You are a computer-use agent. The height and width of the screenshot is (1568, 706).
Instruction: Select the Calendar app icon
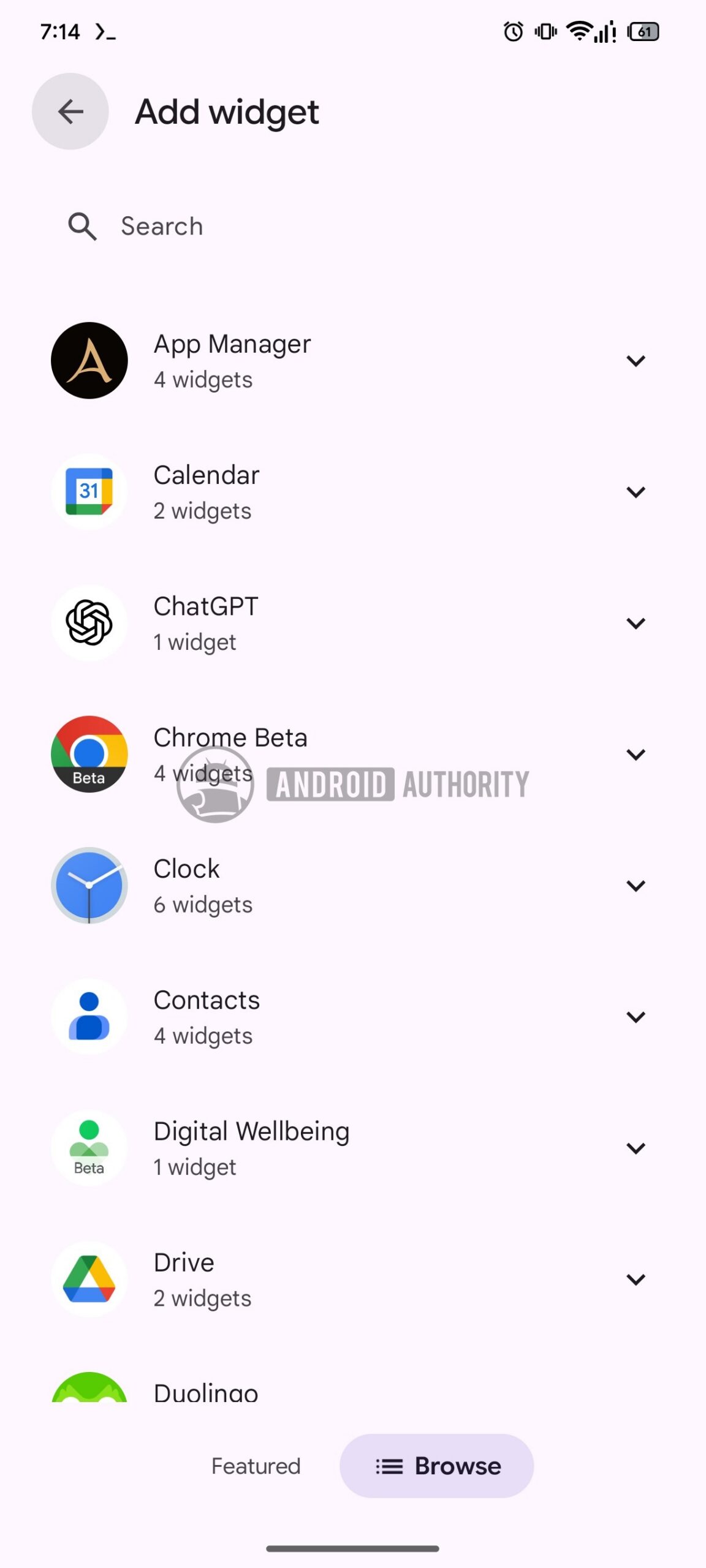pyautogui.click(x=89, y=492)
